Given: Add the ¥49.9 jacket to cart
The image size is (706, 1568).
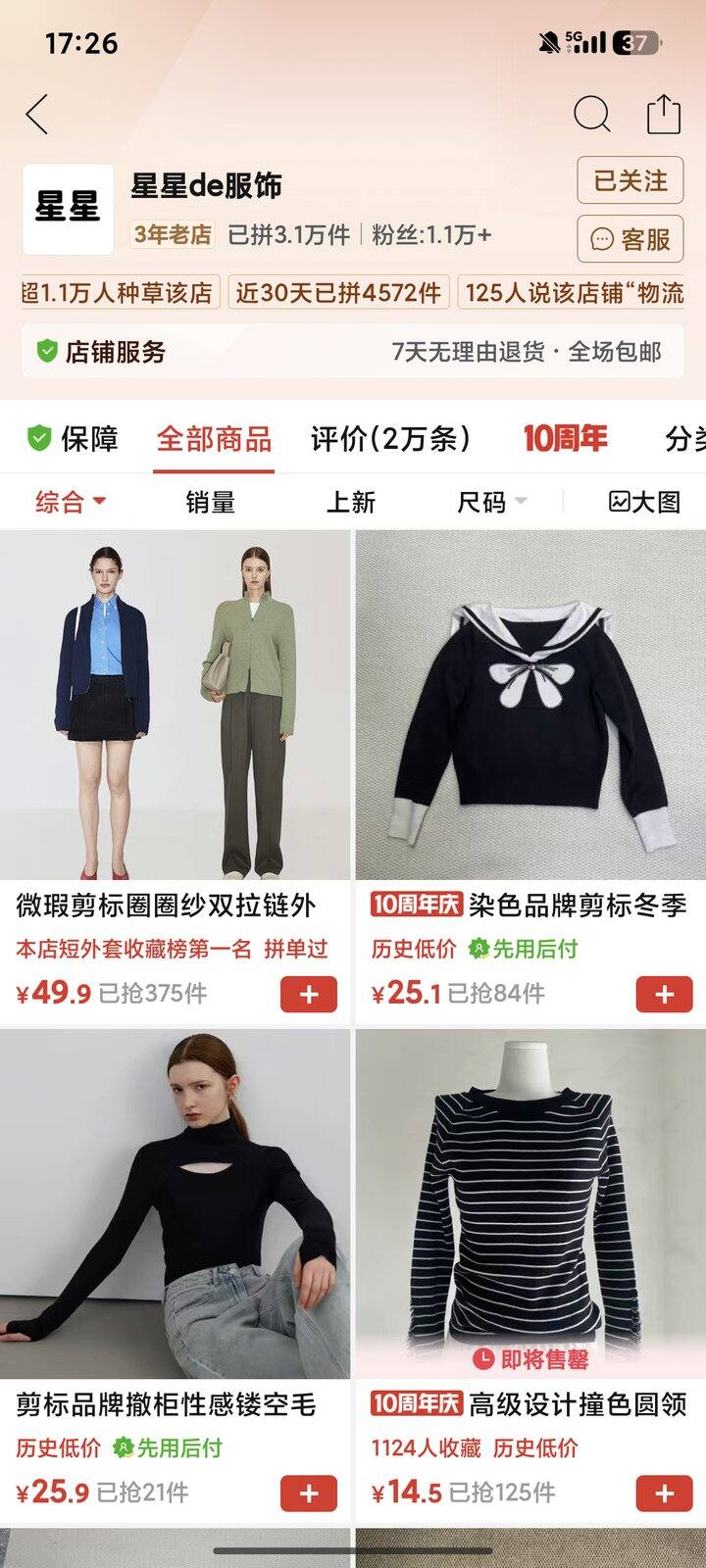Looking at the screenshot, I should coord(308,994).
